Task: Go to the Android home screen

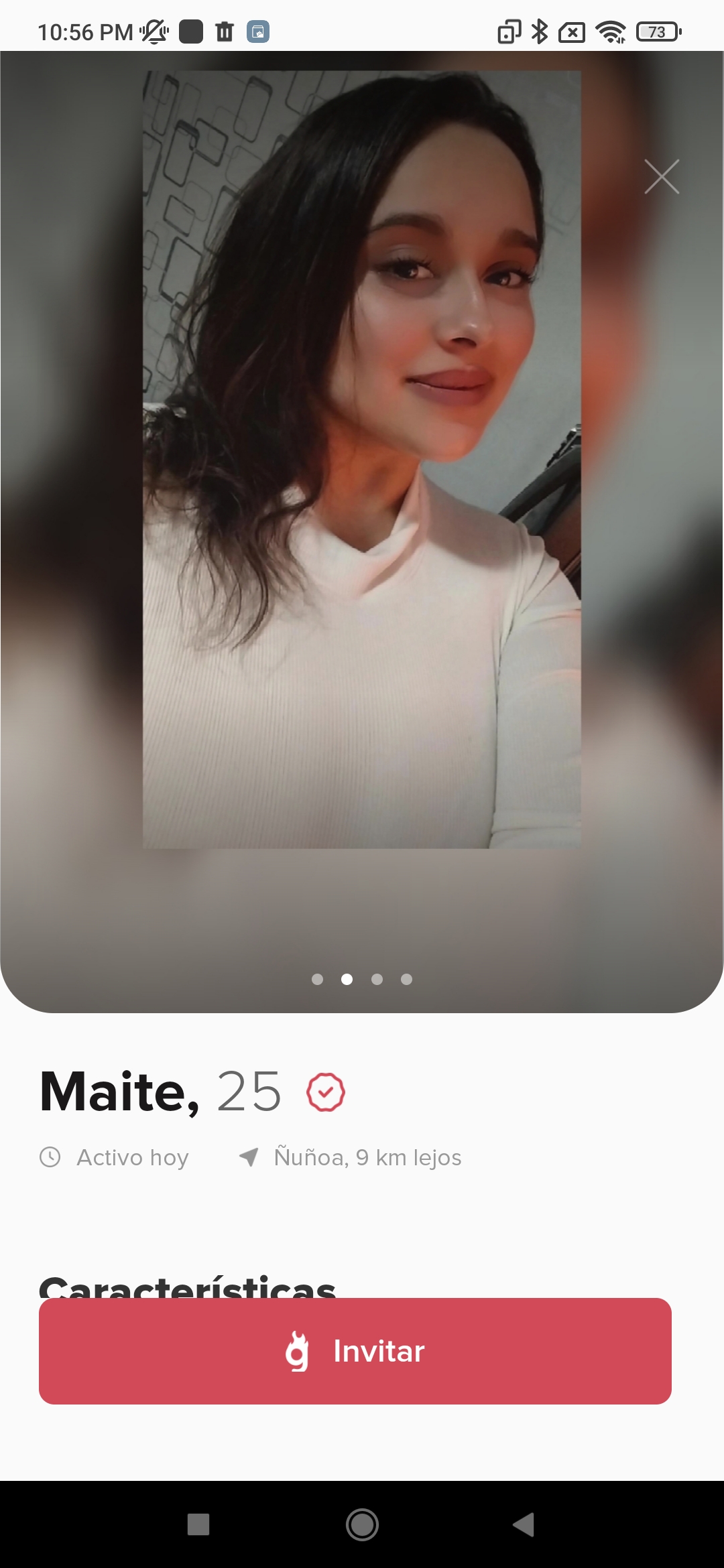Action: (x=362, y=1524)
